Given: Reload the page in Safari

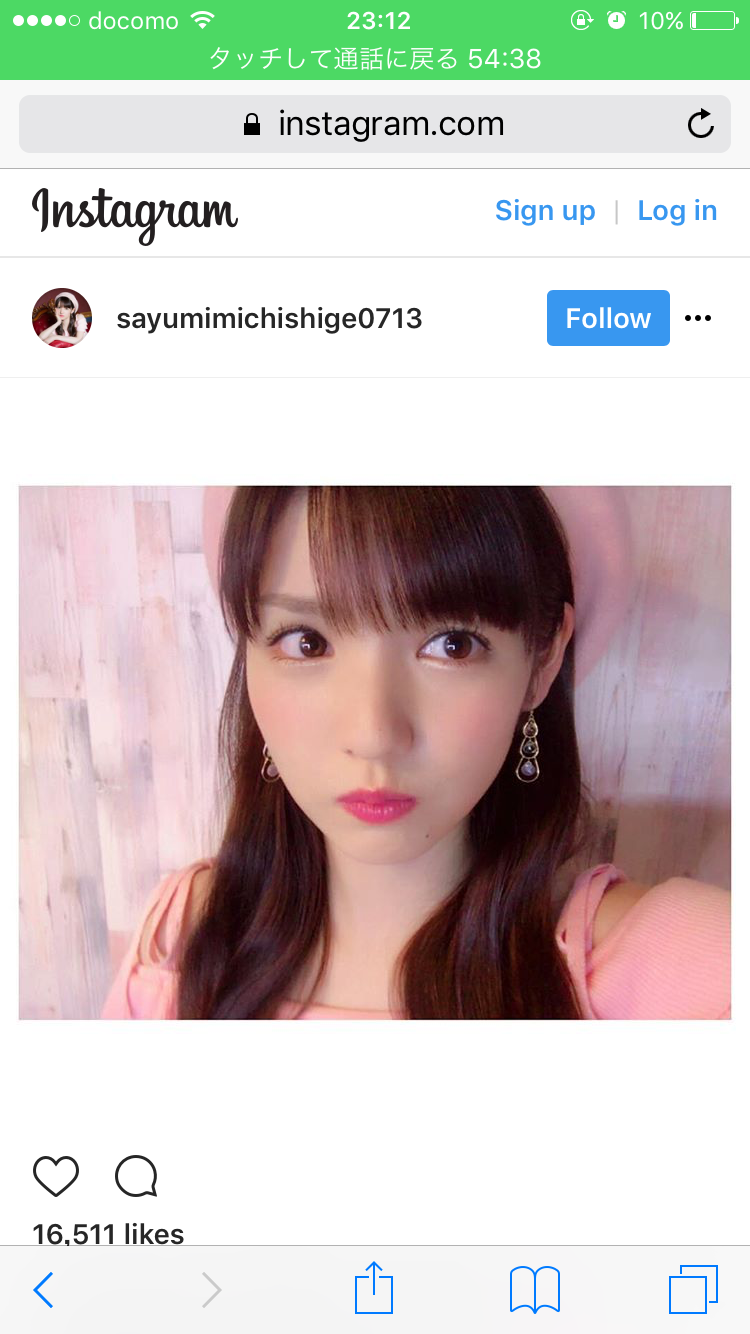Looking at the screenshot, I should pos(701,125).
